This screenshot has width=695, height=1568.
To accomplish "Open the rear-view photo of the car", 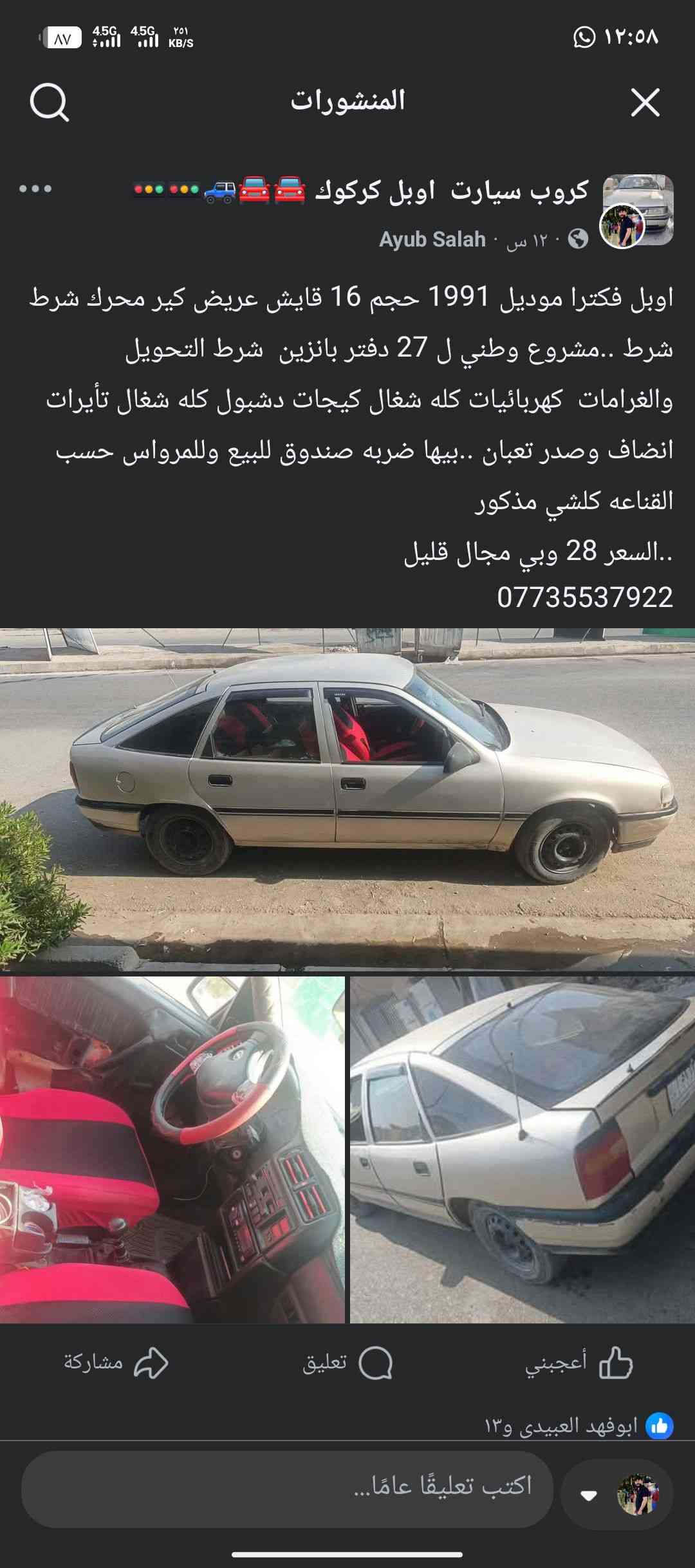I will pyautogui.click(x=523, y=1149).
